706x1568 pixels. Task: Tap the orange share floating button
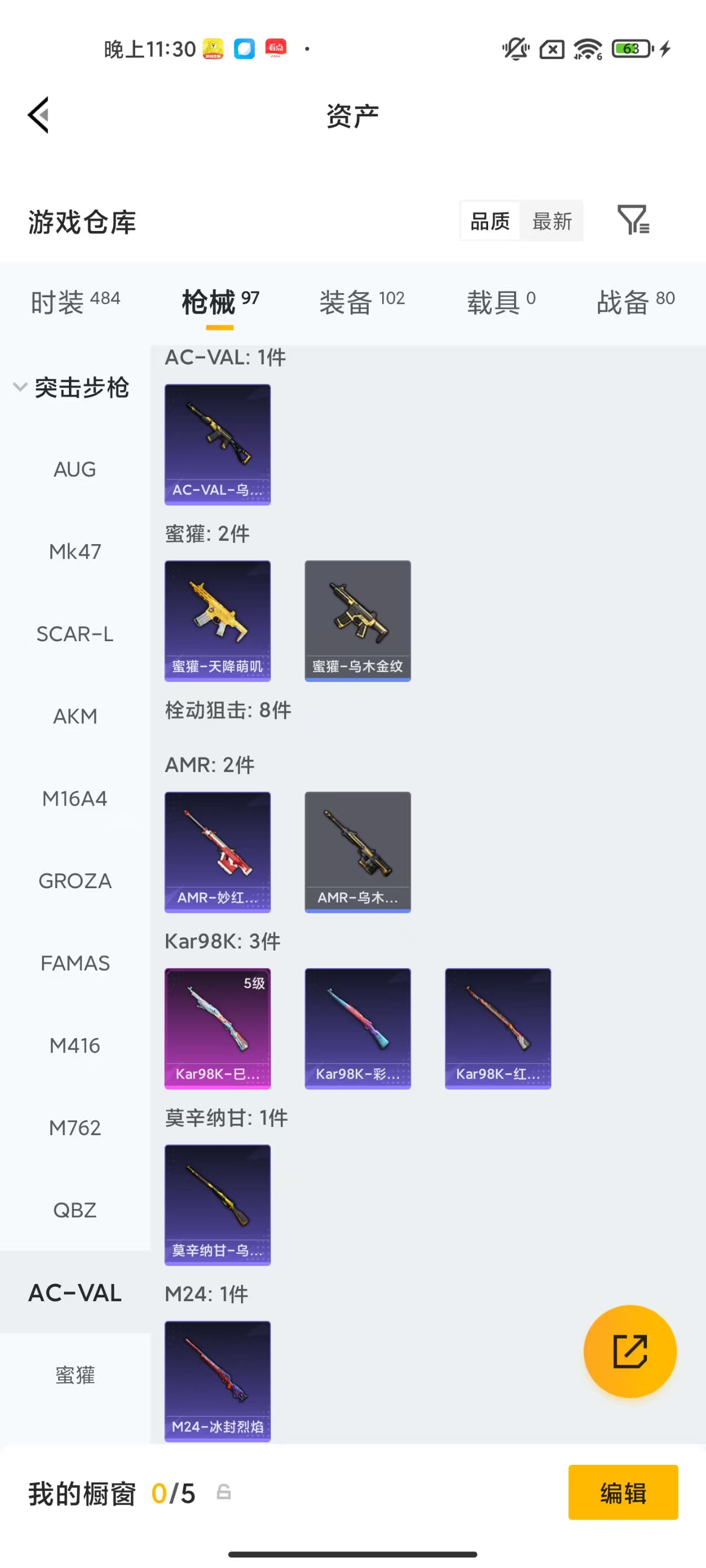click(x=629, y=1351)
